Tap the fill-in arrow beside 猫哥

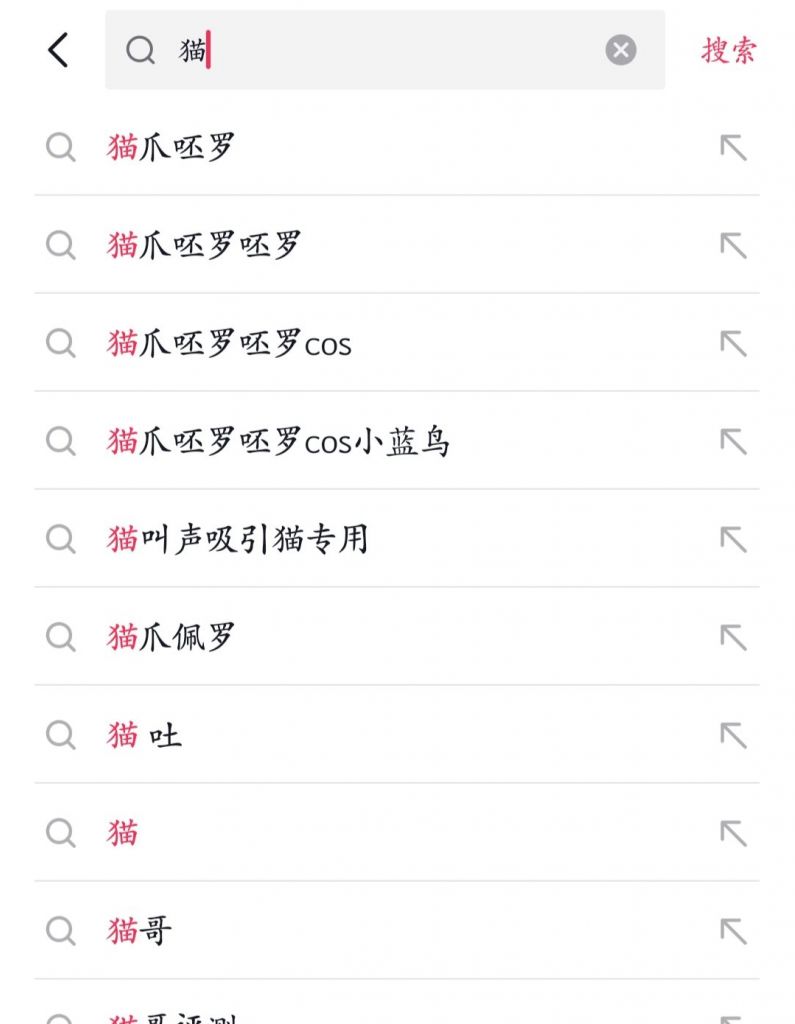pyautogui.click(x=733, y=931)
